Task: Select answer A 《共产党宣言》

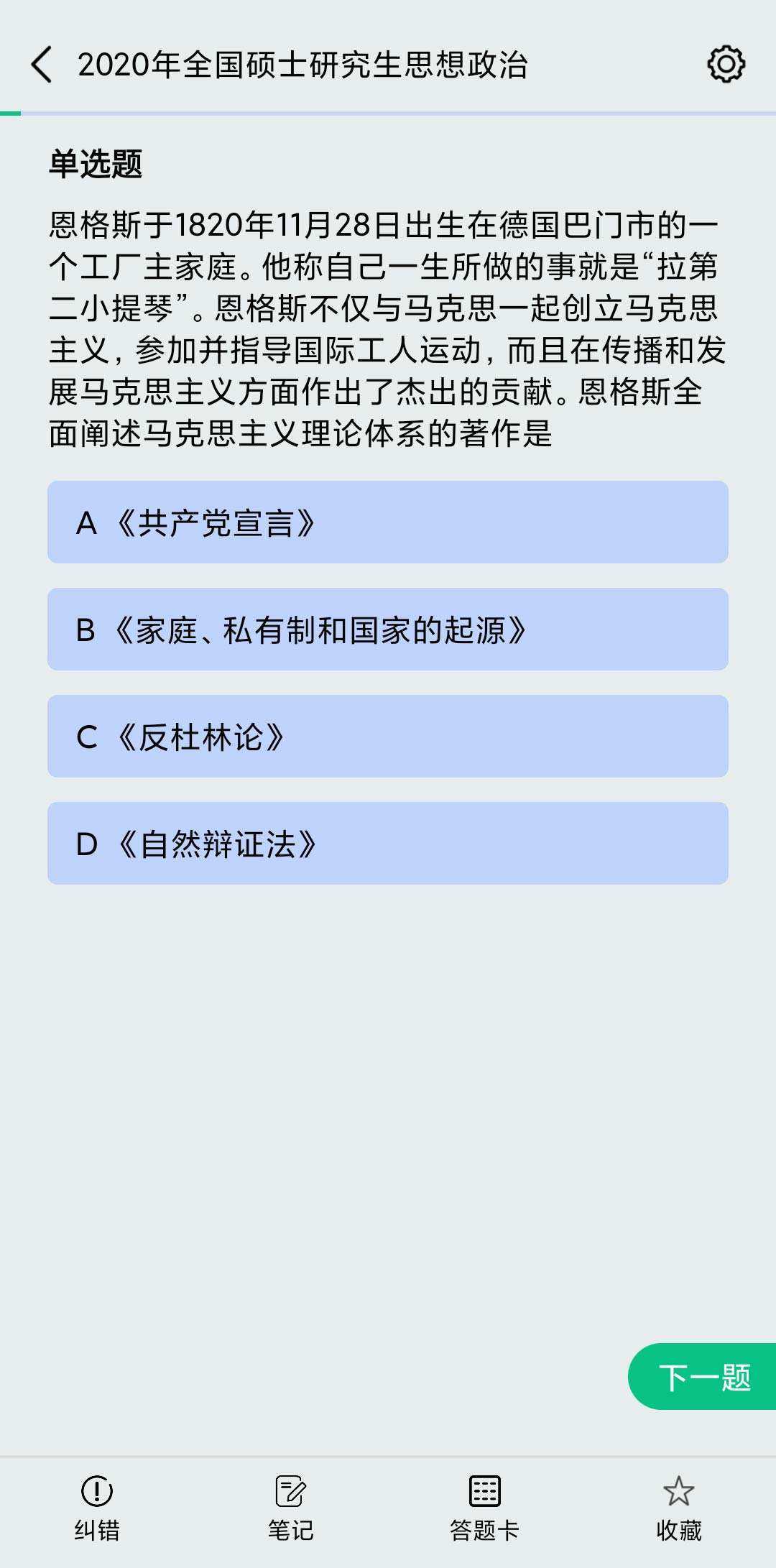Action: tap(388, 522)
